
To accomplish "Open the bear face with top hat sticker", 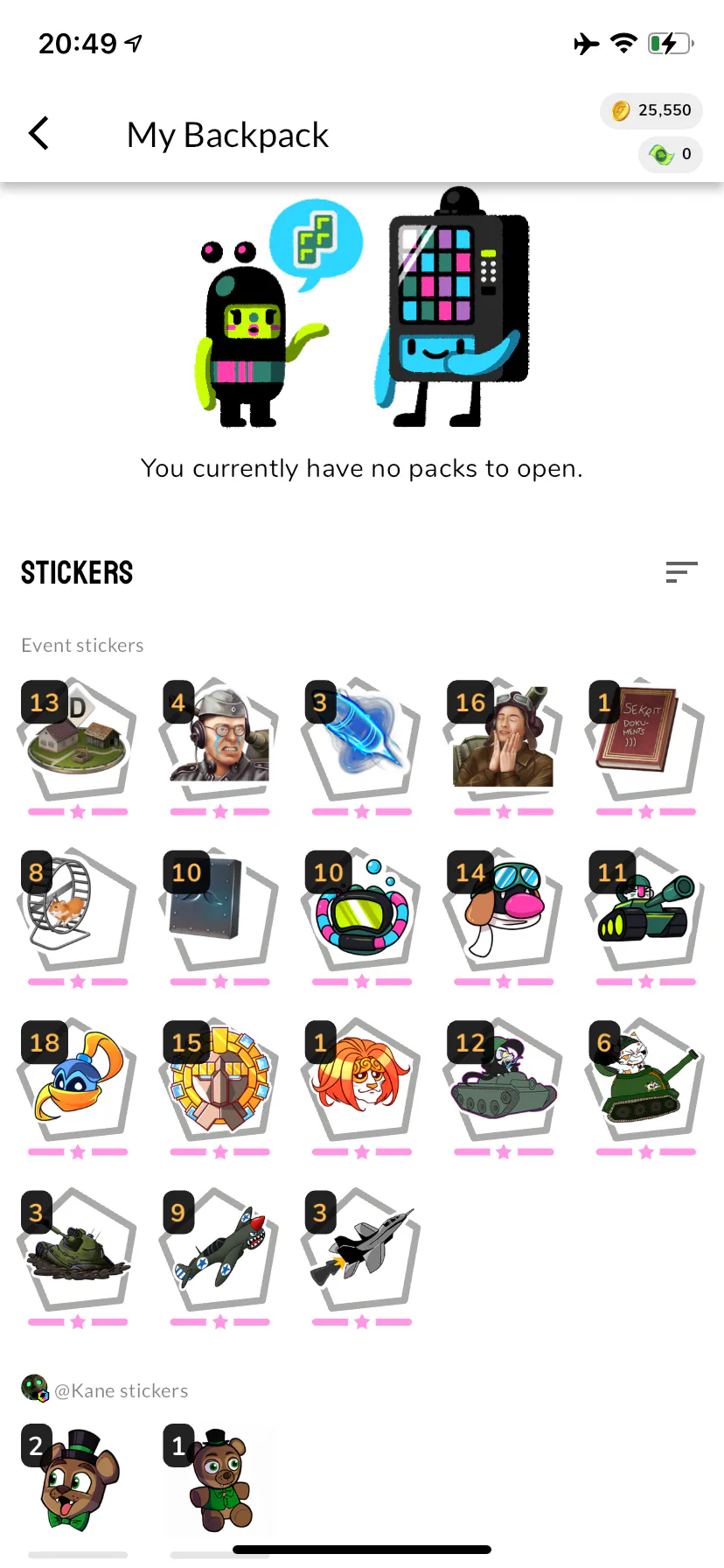I will point(78,1480).
